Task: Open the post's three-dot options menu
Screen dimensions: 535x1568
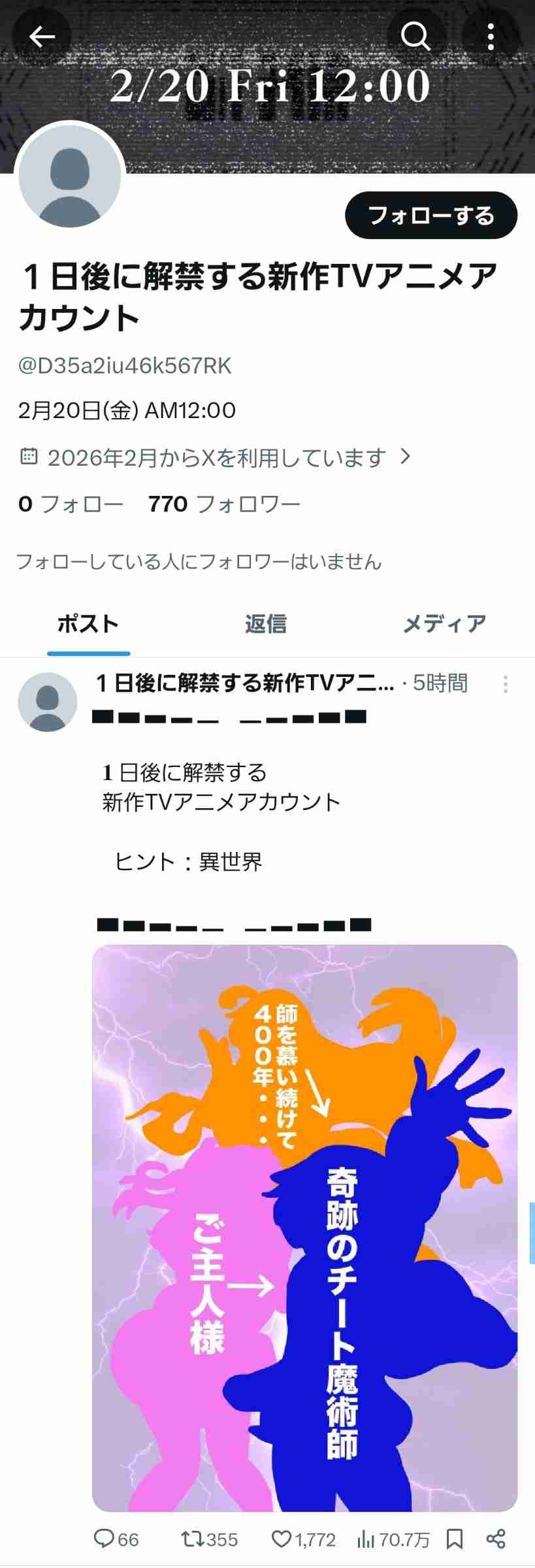Action: point(505,684)
